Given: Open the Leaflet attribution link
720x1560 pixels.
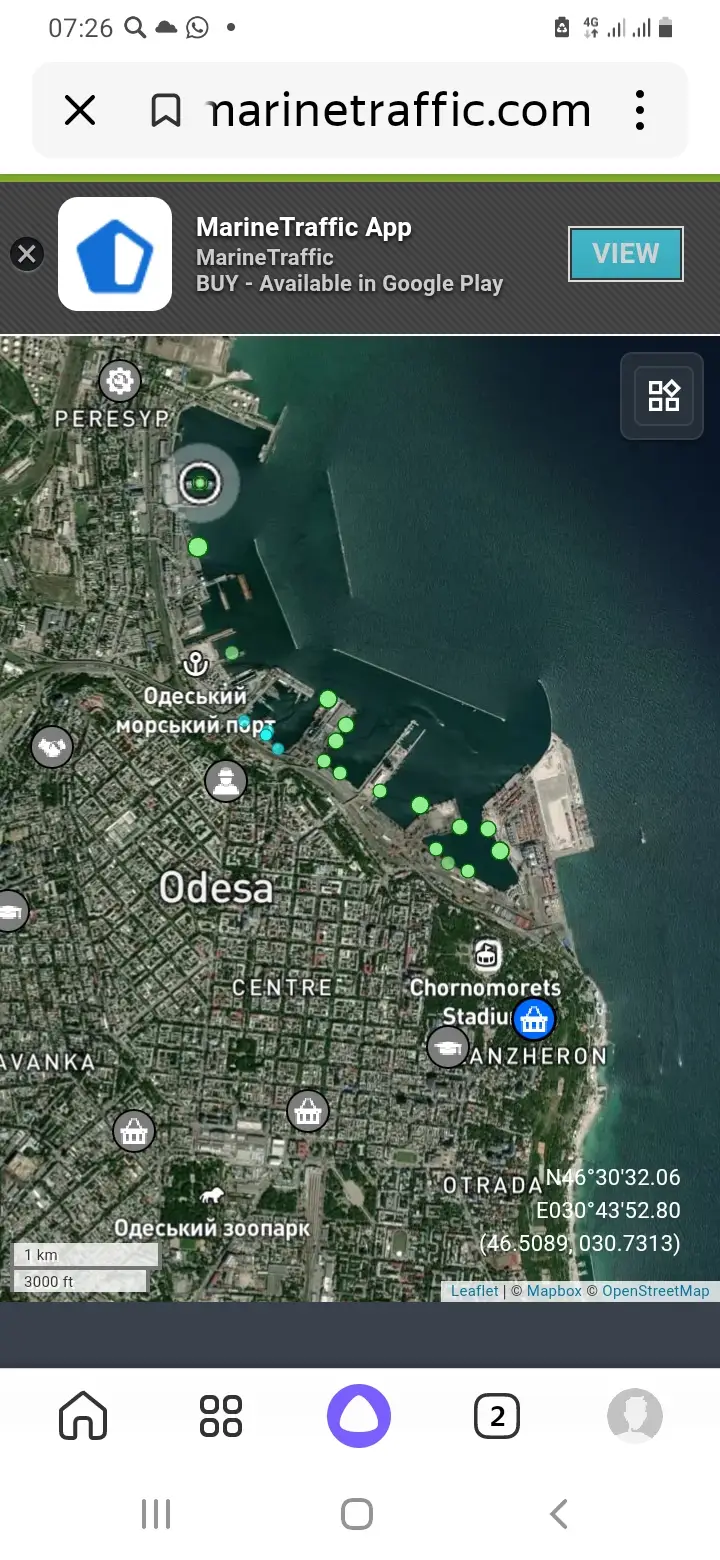Looking at the screenshot, I should point(474,1291).
